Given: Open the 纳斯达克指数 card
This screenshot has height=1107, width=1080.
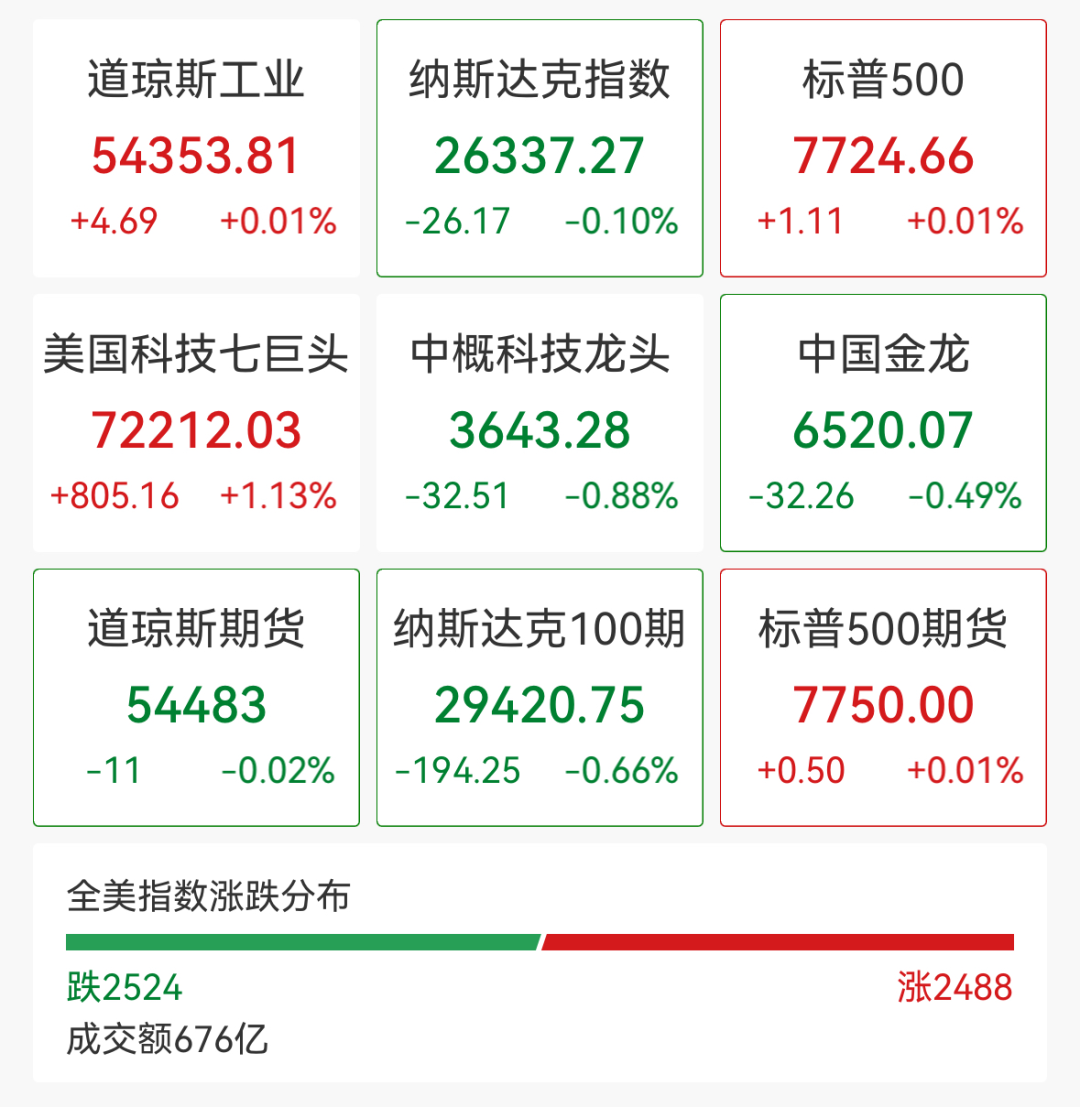Looking at the screenshot, I should [x=540, y=148].
